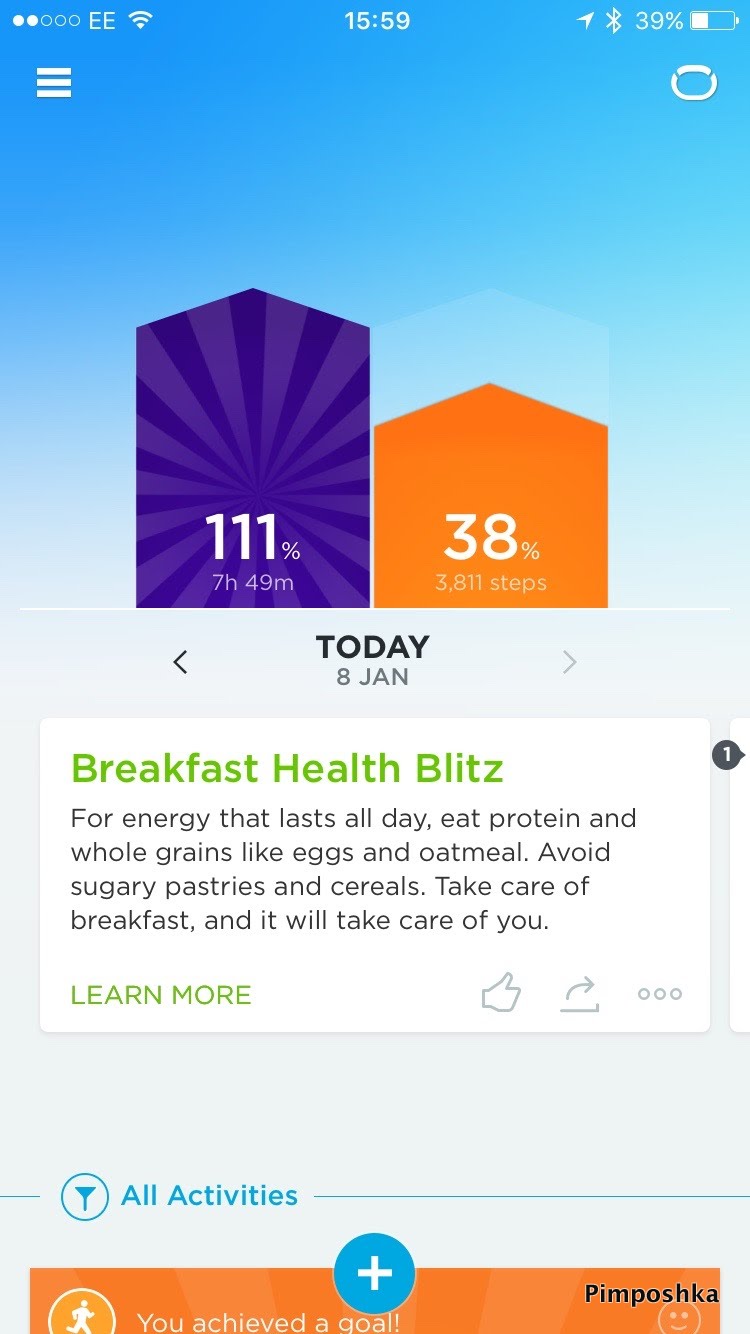Like the Breakfast Health Blitz card
Viewport: 750px width, 1334px height.
point(501,994)
